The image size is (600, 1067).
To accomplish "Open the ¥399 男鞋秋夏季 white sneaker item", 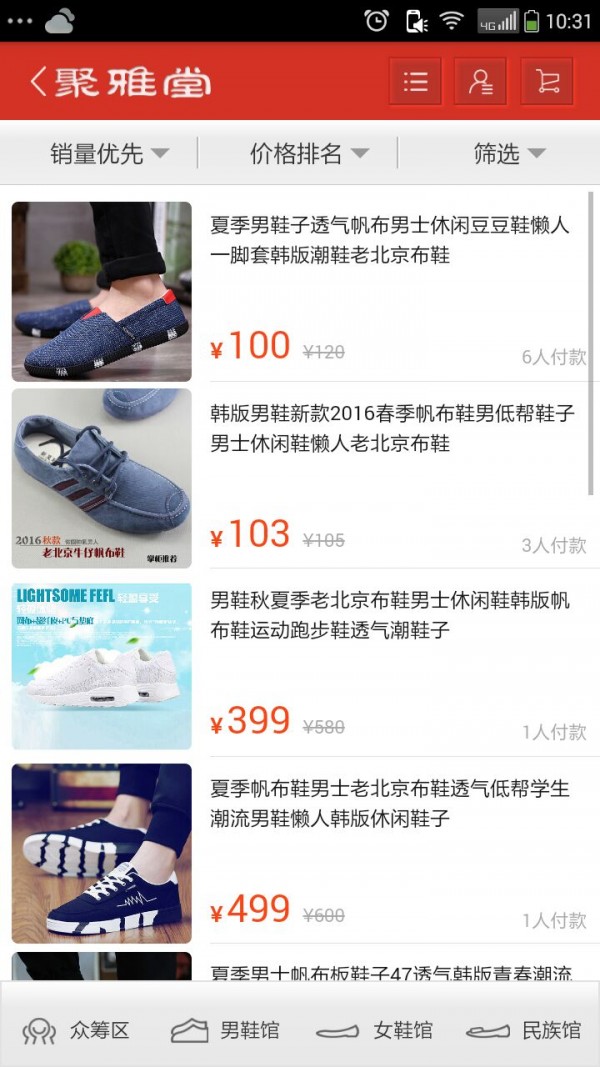I will click(390, 615).
